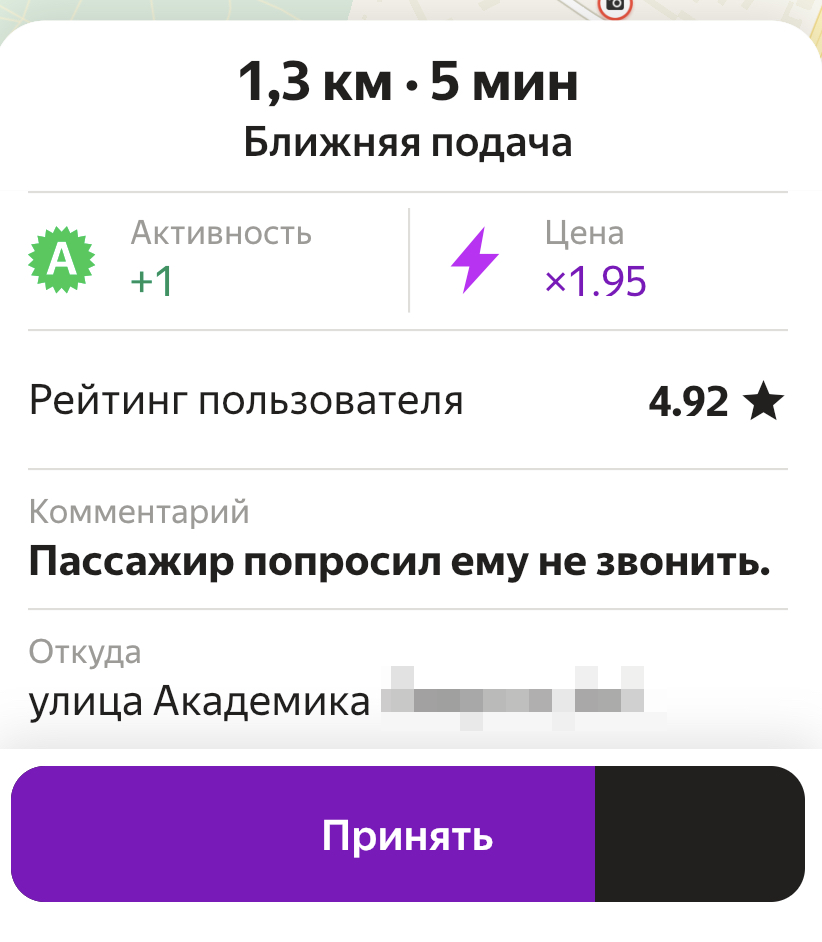Image resolution: width=822 pixels, height=942 pixels.
Task: Click the letter A inside the green badge
Action: (x=63, y=259)
